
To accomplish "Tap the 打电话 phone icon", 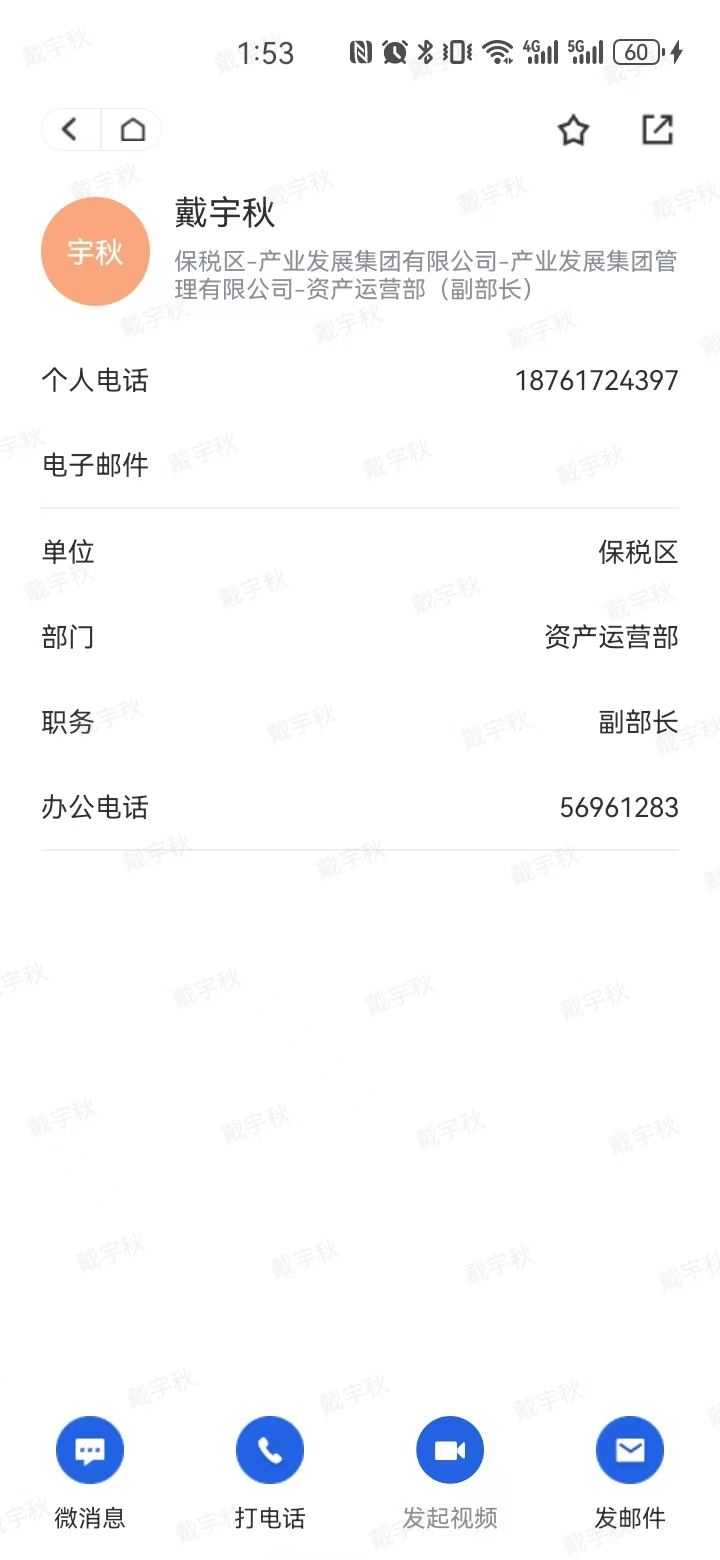I will (270, 1449).
